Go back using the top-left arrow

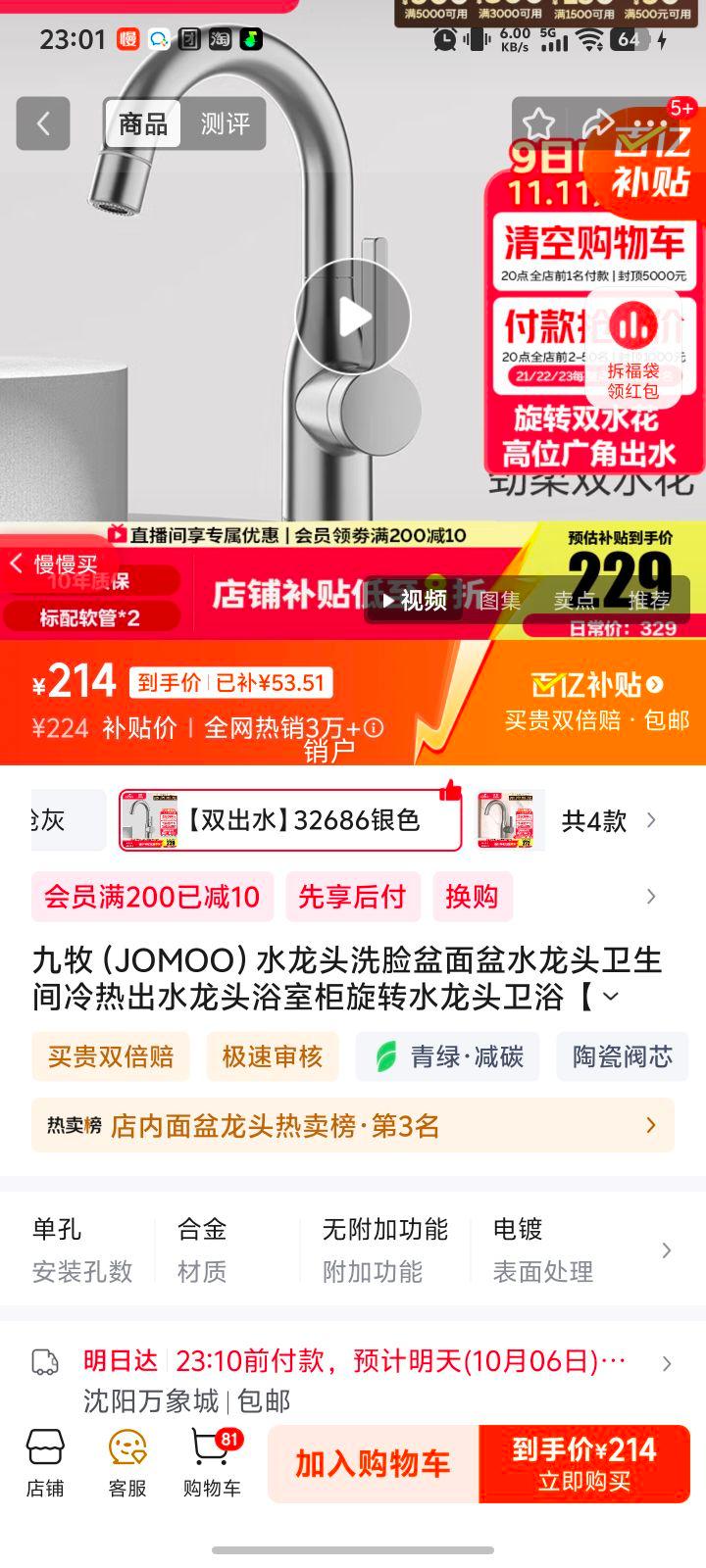pyautogui.click(x=43, y=123)
